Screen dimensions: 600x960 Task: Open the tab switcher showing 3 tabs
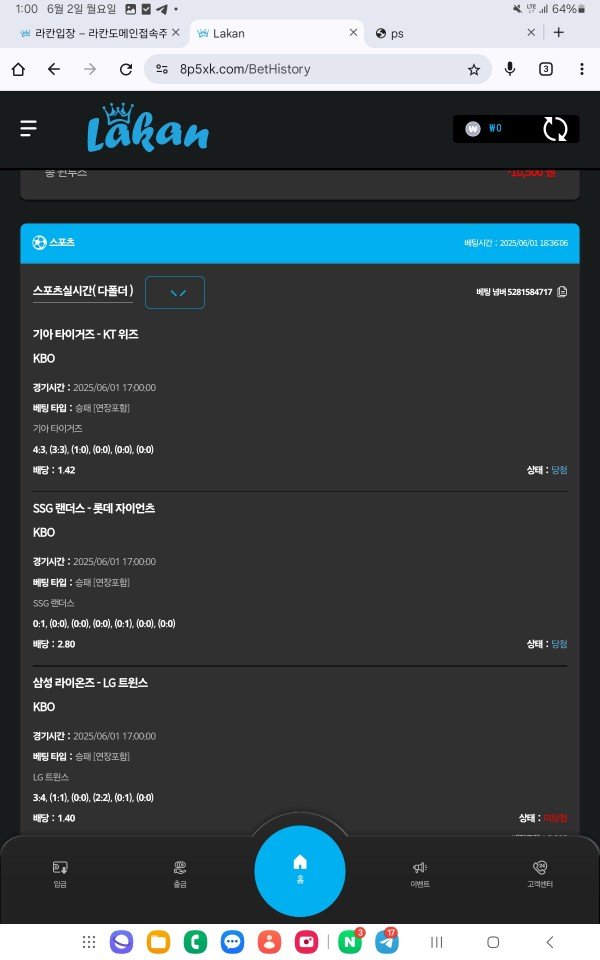[x=546, y=69]
